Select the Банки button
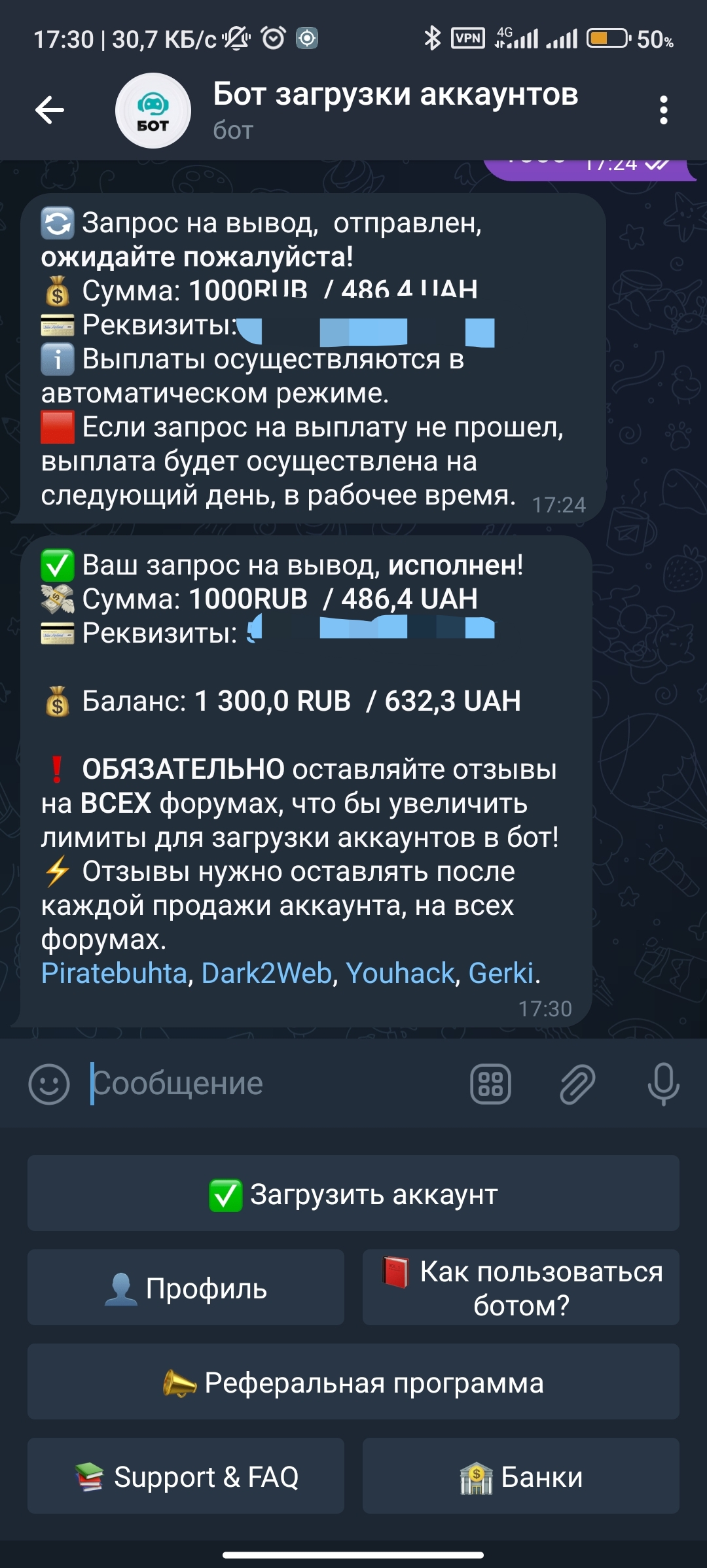The width and height of the screenshot is (707, 1568). [x=521, y=1476]
